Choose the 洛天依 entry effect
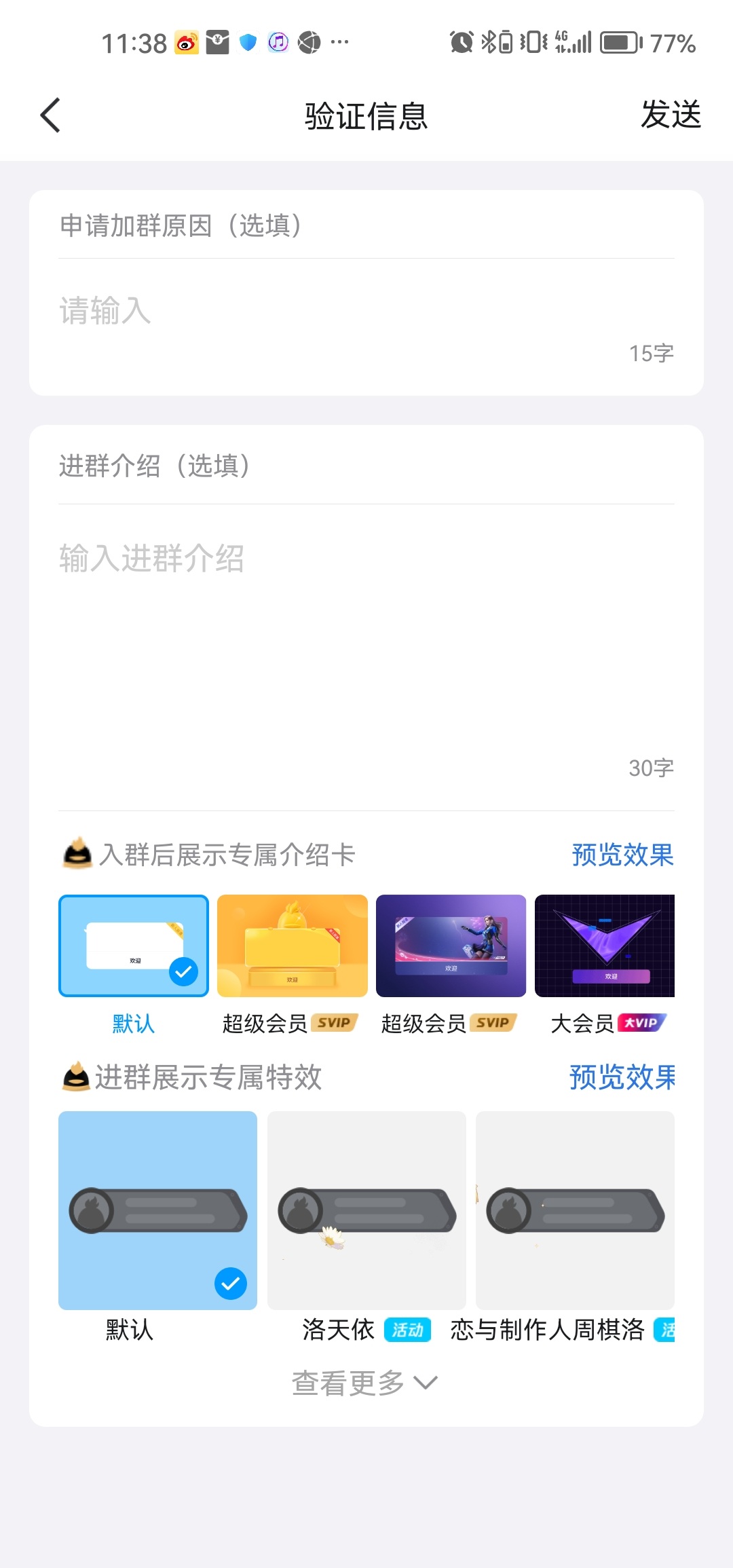The width and height of the screenshot is (733, 1568). coord(366,1210)
